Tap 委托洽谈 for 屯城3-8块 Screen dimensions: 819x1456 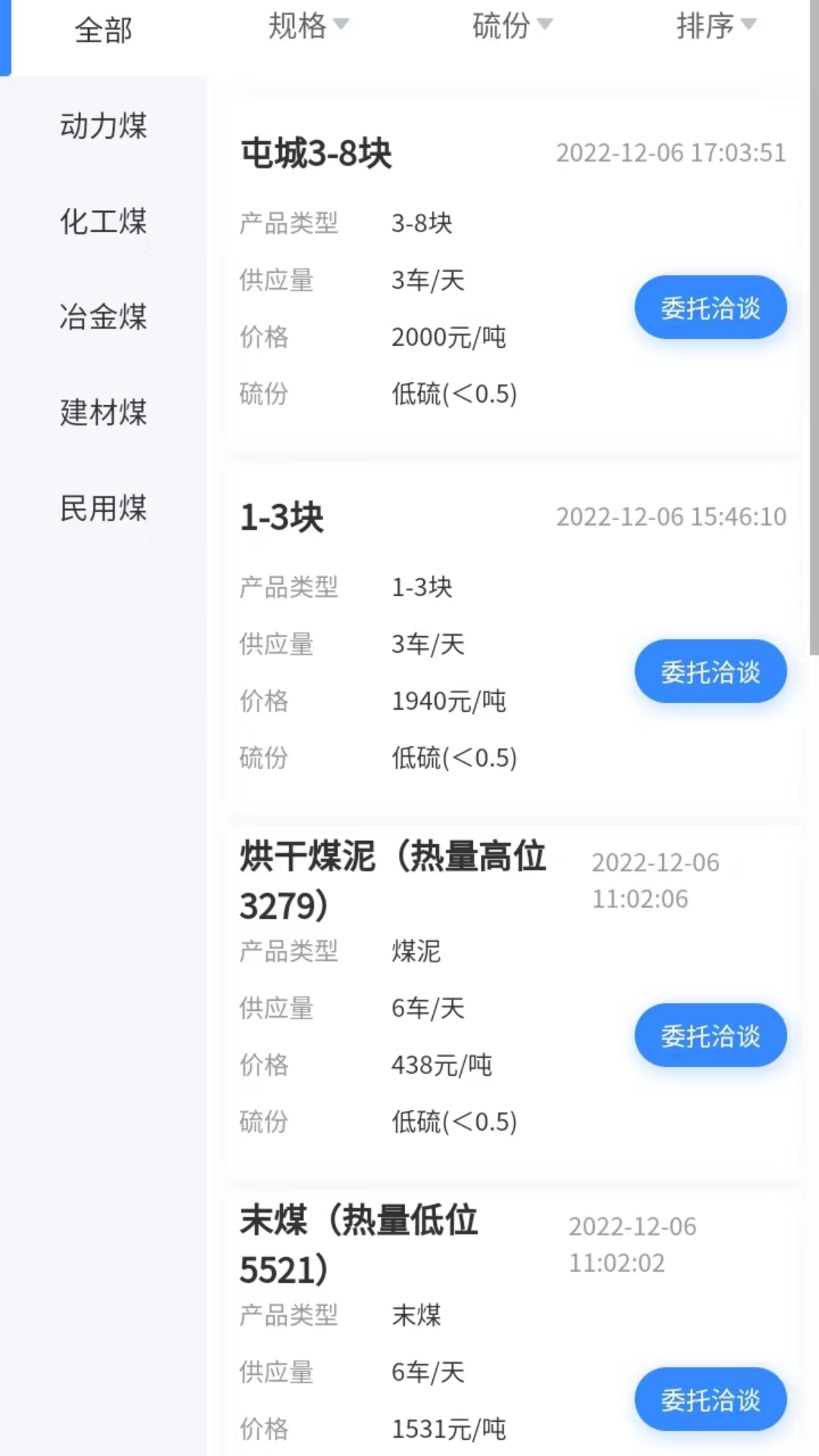(711, 308)
